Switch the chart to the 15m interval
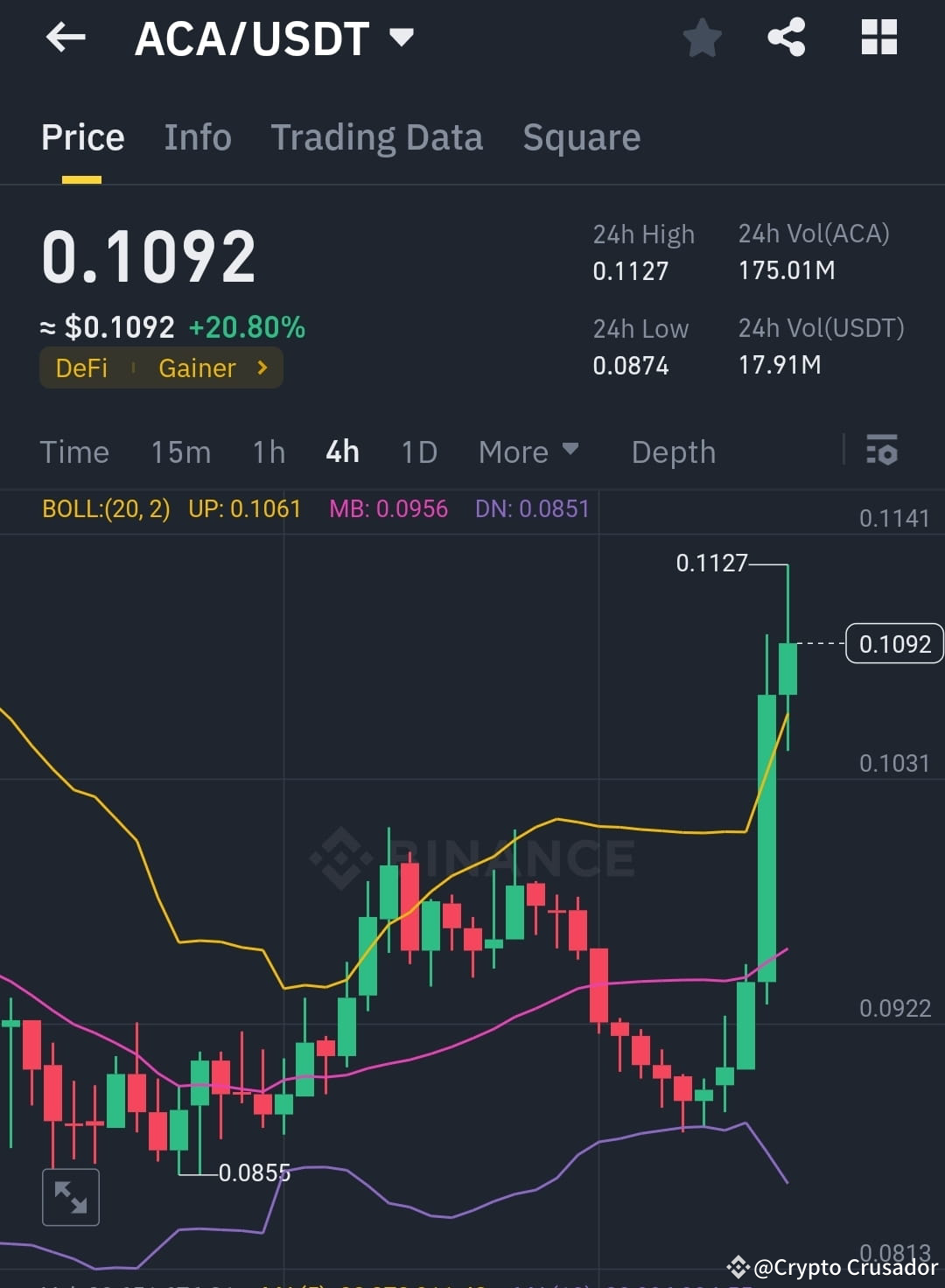 coord(181,451)
